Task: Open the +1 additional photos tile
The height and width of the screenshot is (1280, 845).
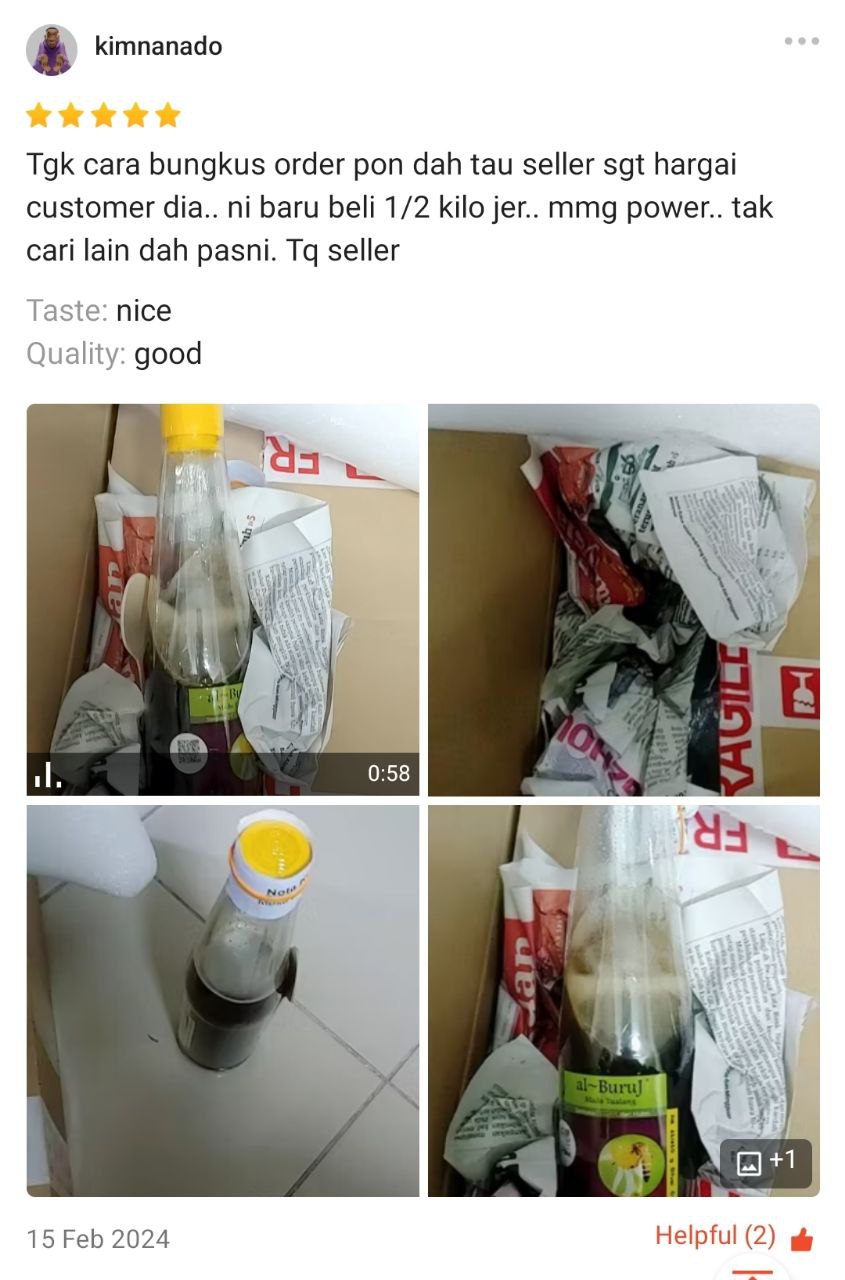Action: point(765,1161)
